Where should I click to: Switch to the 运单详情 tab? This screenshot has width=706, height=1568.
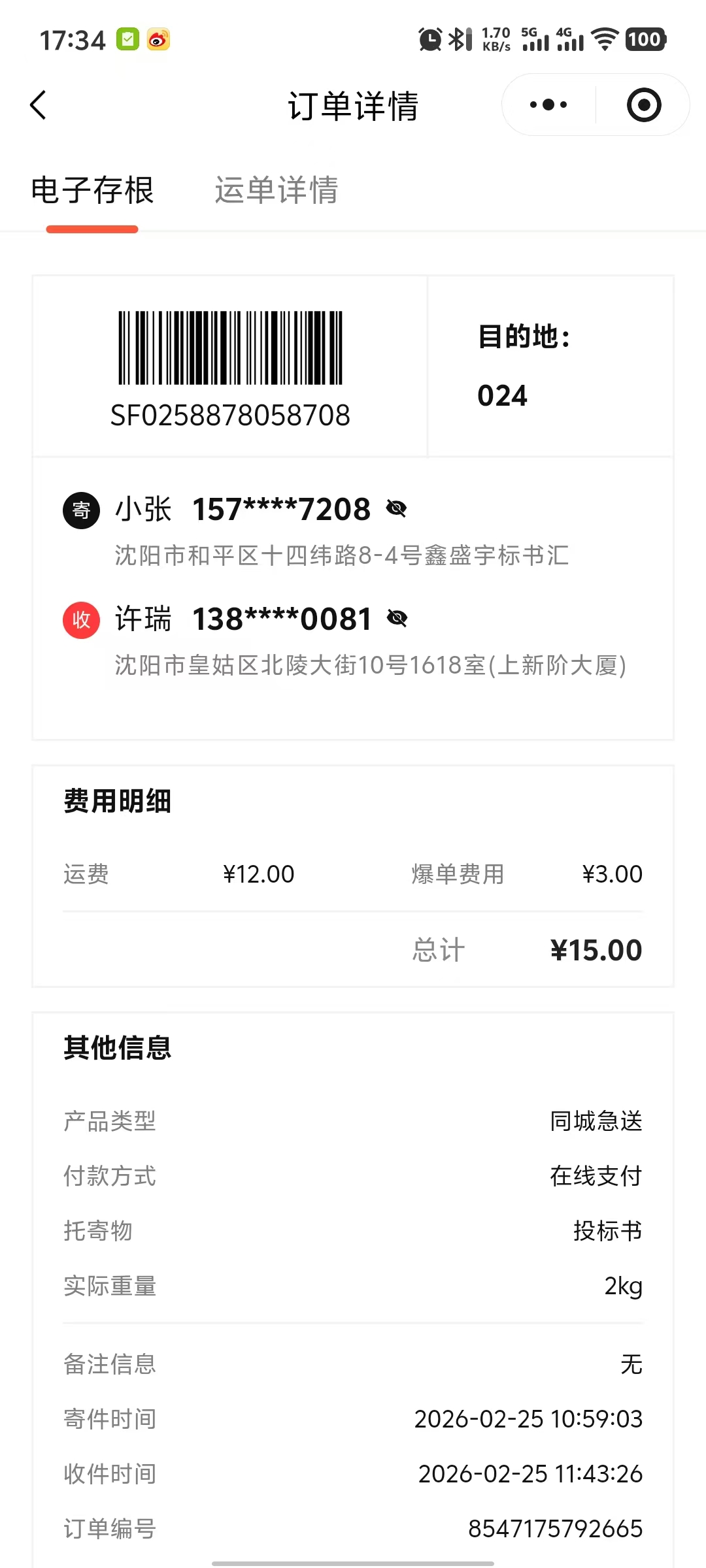point(277,191)
